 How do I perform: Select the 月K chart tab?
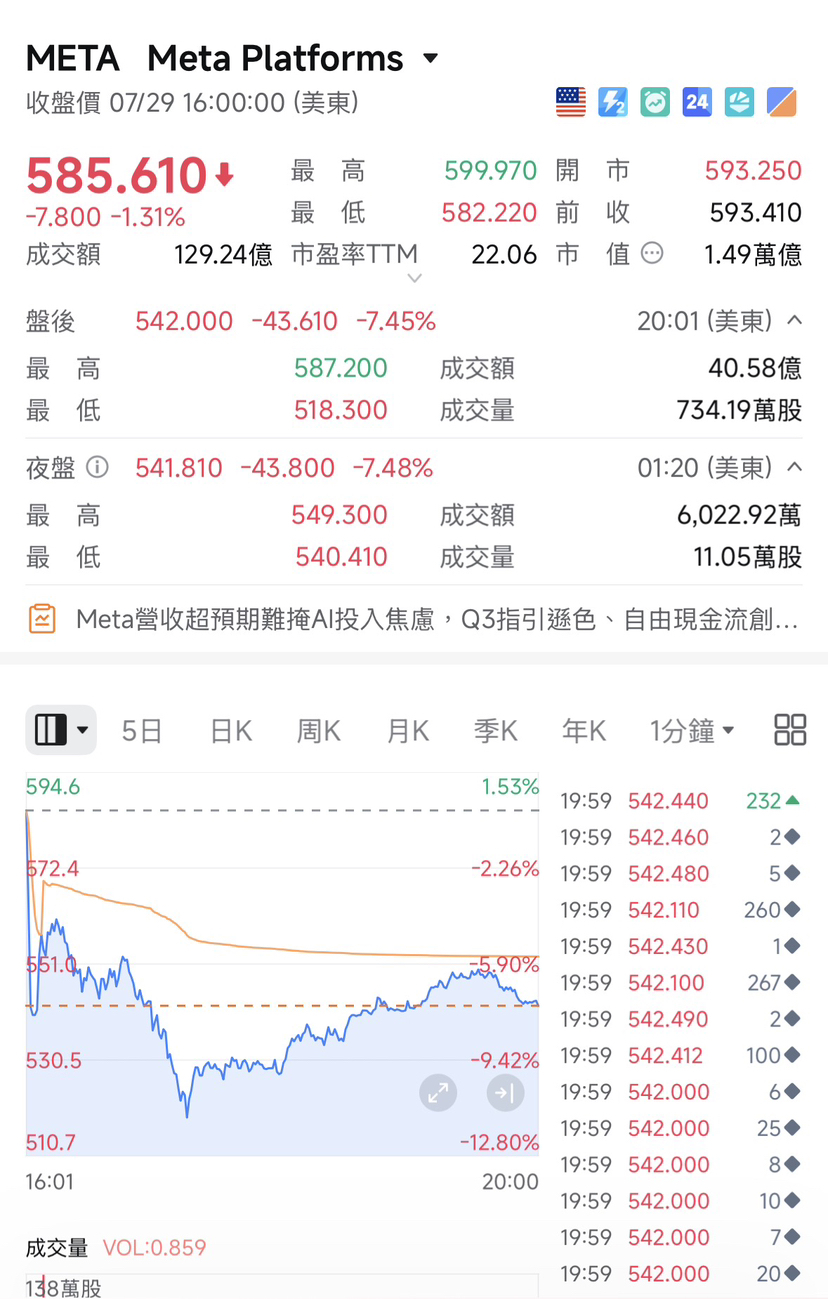coord(408,731)
